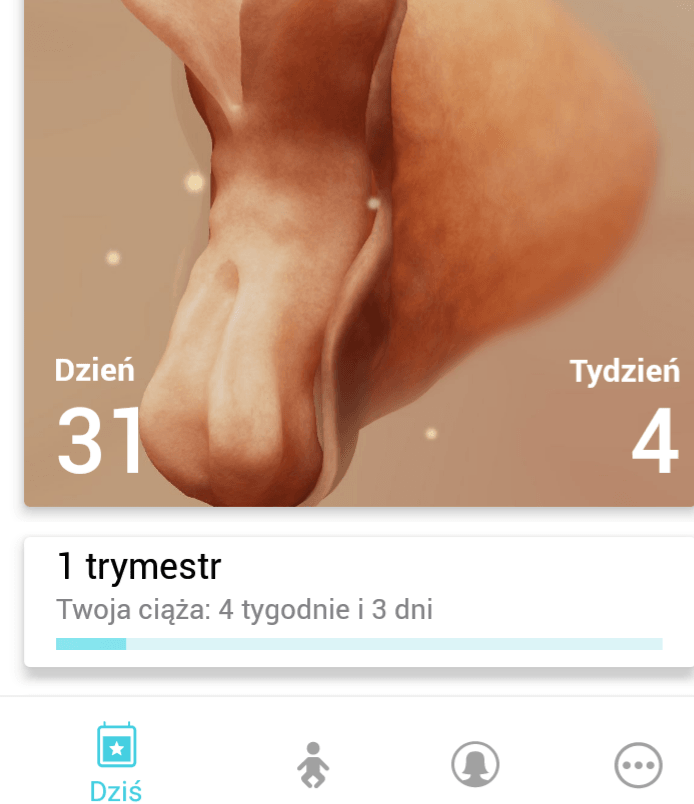Open the Dzień 31 embryo image card
The width and height of the screenshot is (694, 804).
(x=358, y=250)
